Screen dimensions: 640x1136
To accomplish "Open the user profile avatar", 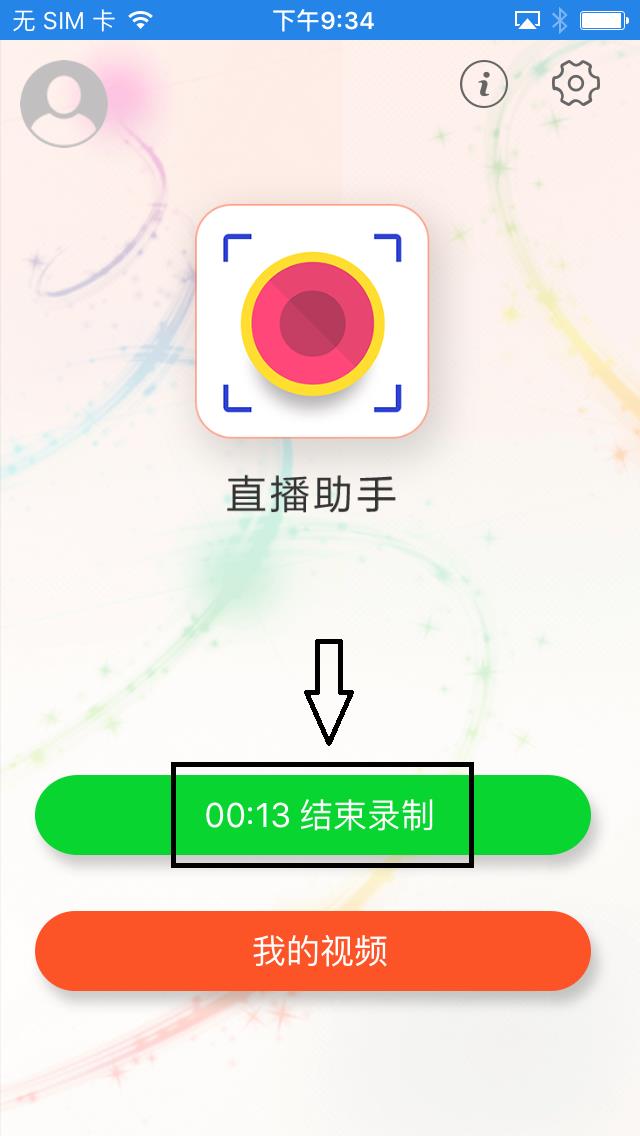I will pos(64,104).
